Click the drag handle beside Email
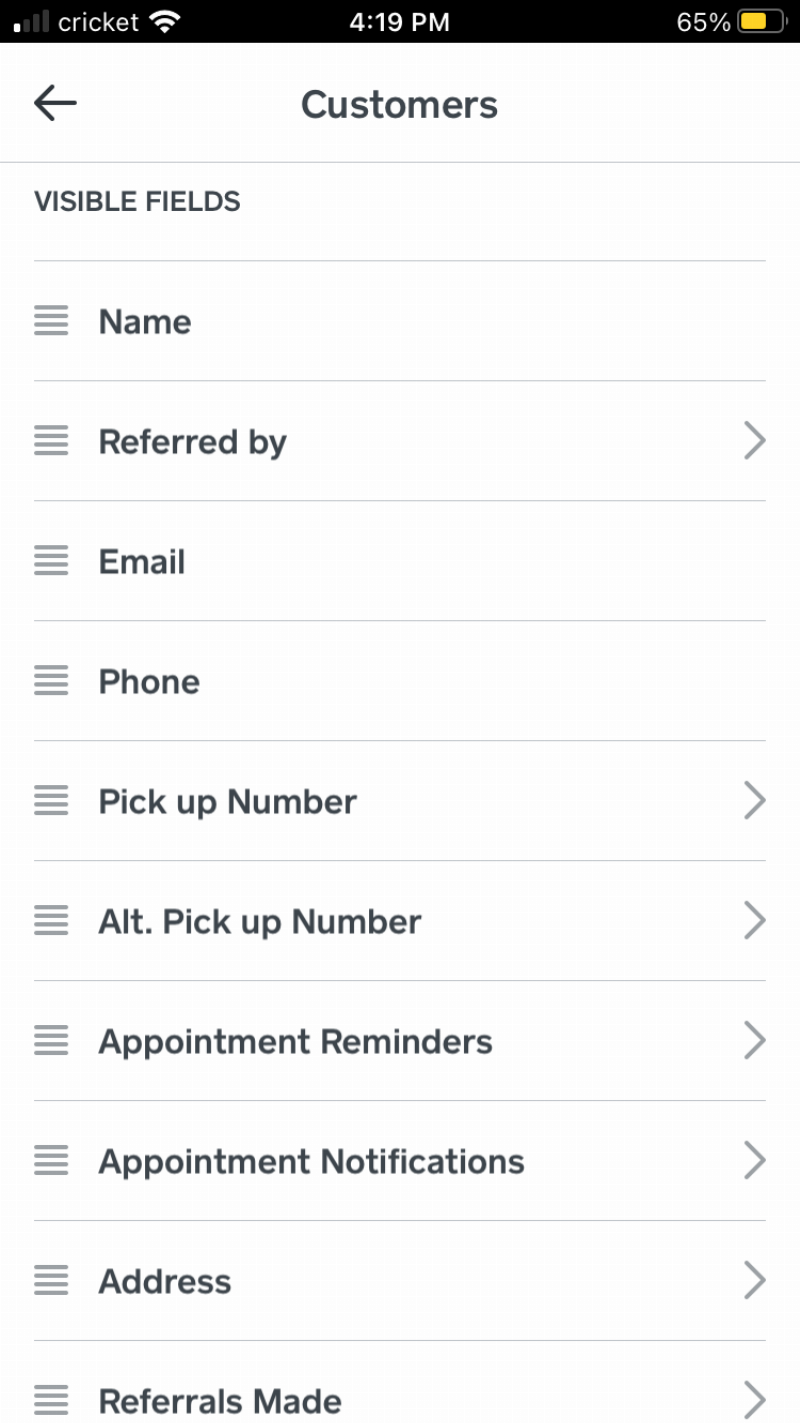Viewport: 800px width, 1423px height. [x=51, y=561]
